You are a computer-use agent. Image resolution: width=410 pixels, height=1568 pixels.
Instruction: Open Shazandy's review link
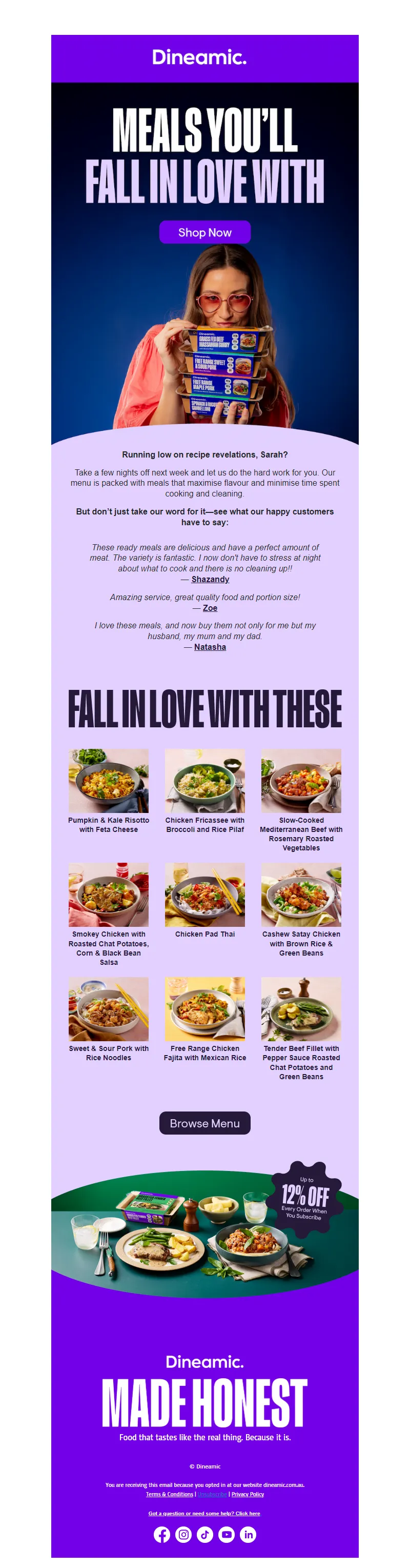(x=210, y=579)
